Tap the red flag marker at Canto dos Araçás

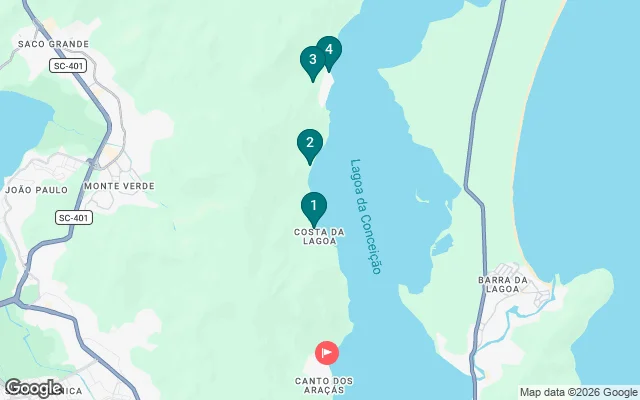(327, 353)
